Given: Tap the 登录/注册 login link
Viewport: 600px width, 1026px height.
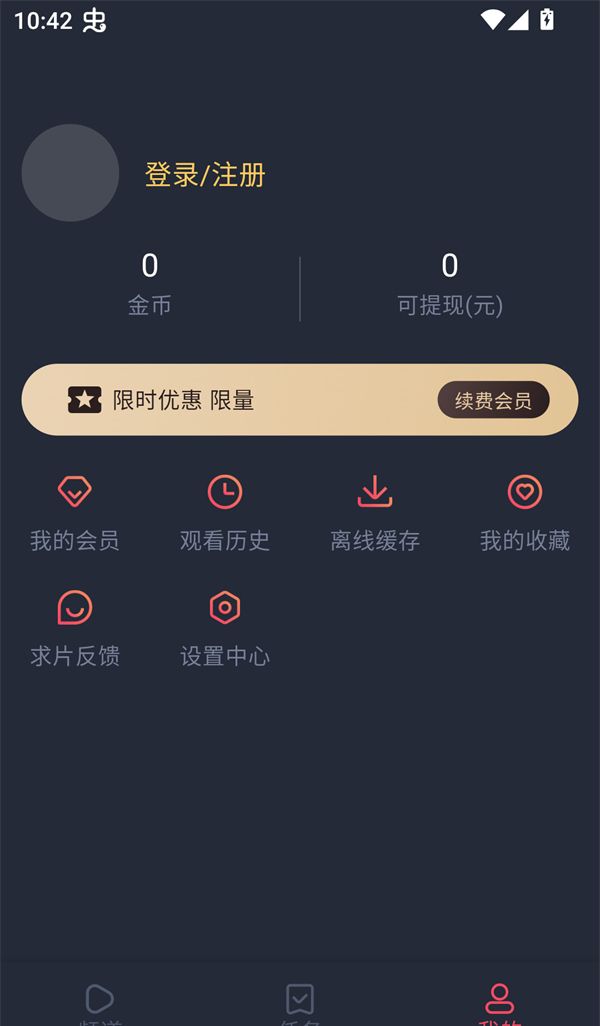Looking at the screenshot, I should coord(205,175).
